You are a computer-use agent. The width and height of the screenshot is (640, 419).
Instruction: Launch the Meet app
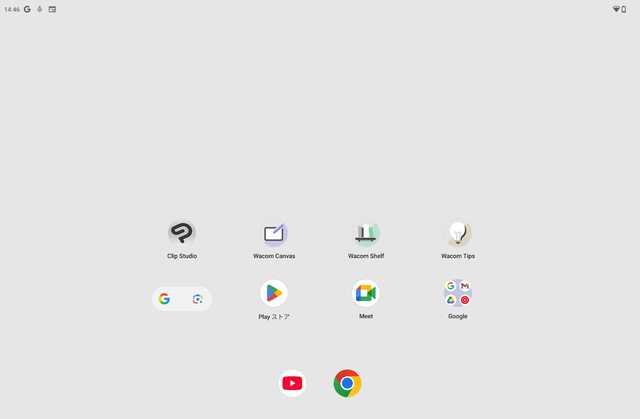(x=366, y=293)
